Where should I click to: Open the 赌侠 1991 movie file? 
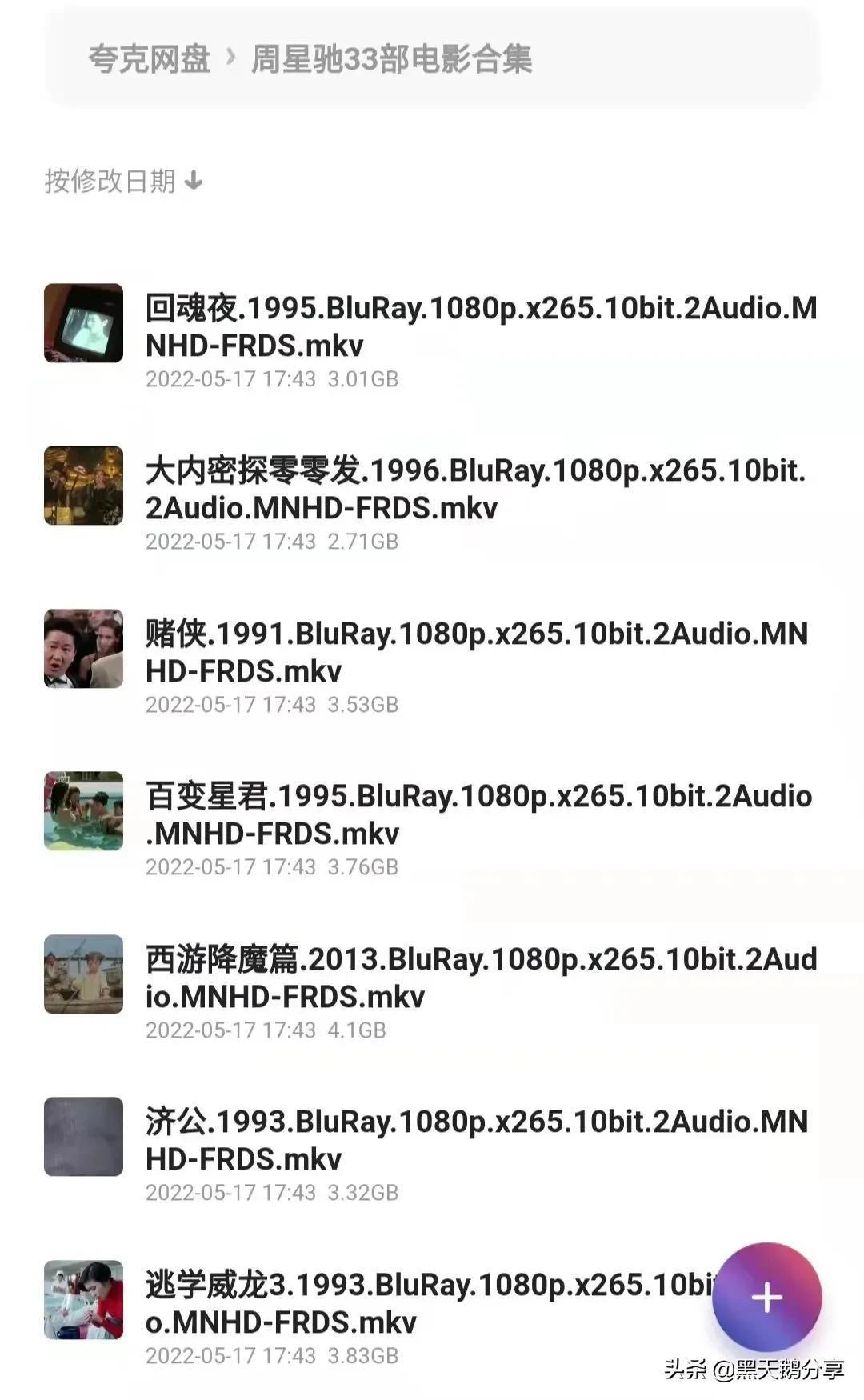coord(476,652)
